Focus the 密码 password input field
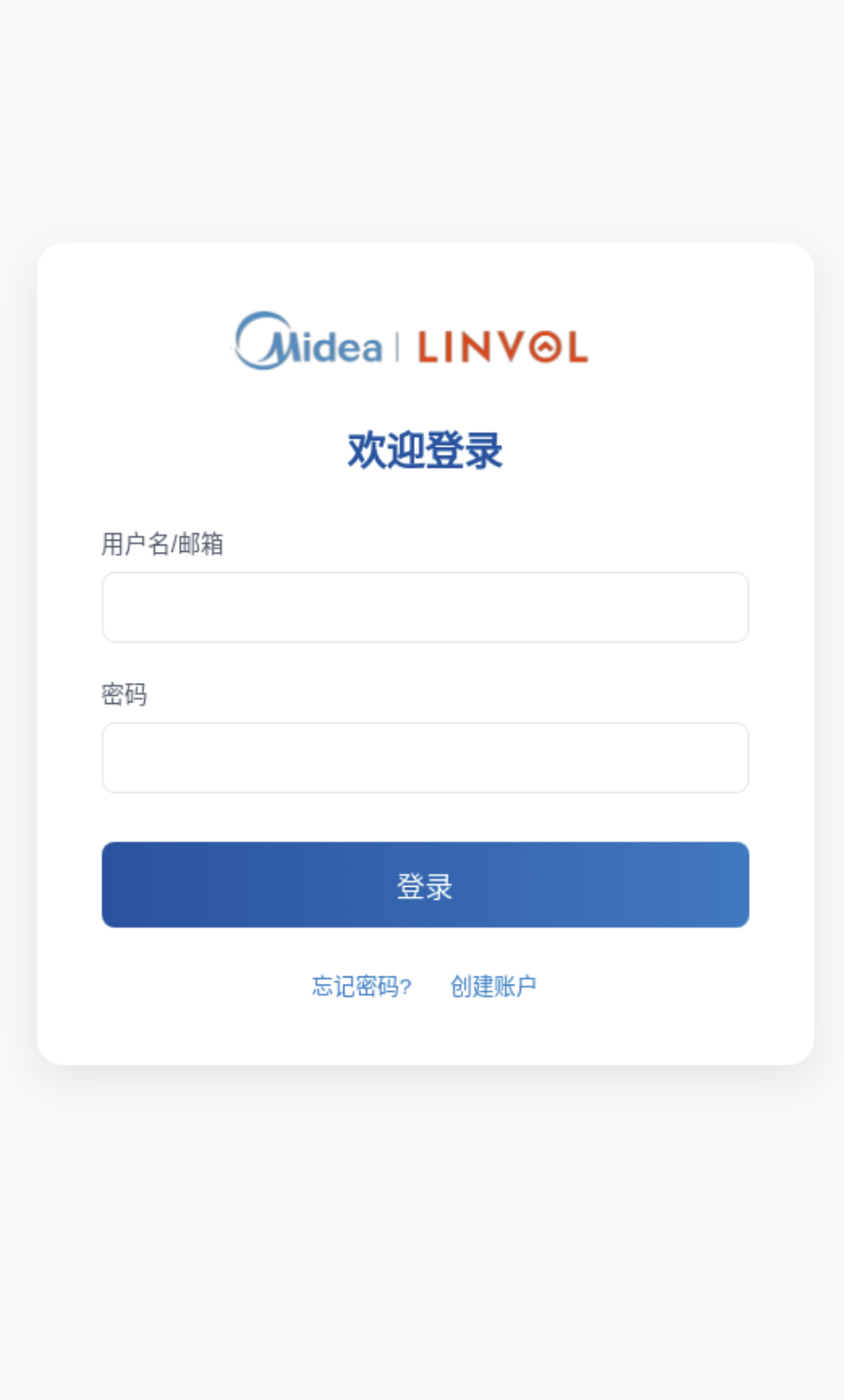This screenshot has height=1400, width=844. pos(425,757)
